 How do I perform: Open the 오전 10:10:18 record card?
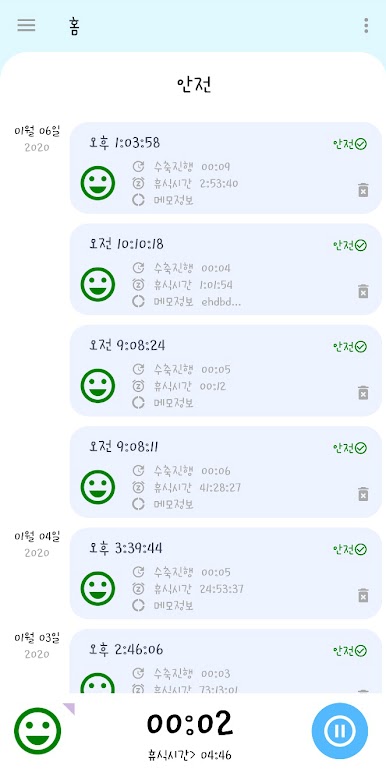226,269
